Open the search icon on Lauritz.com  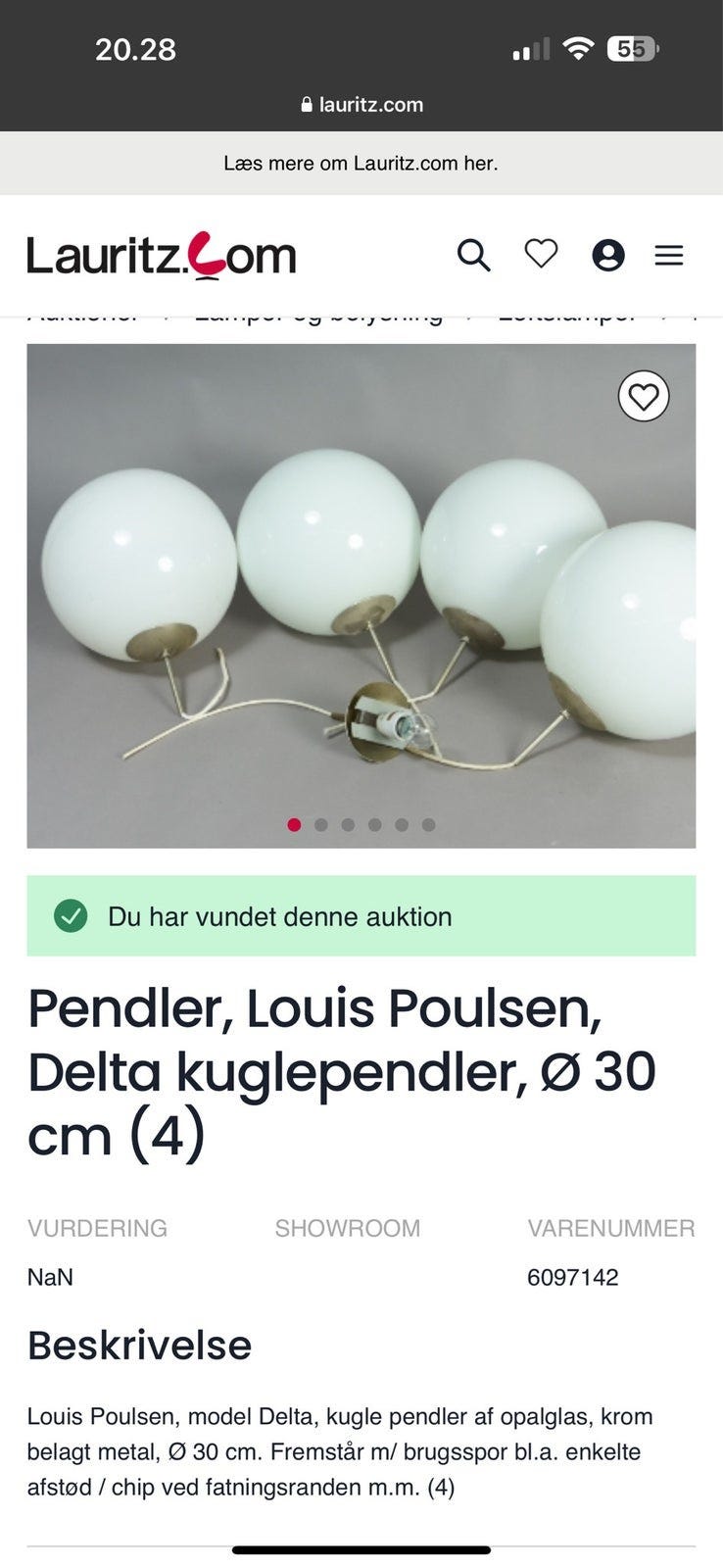tap(475, 255)
